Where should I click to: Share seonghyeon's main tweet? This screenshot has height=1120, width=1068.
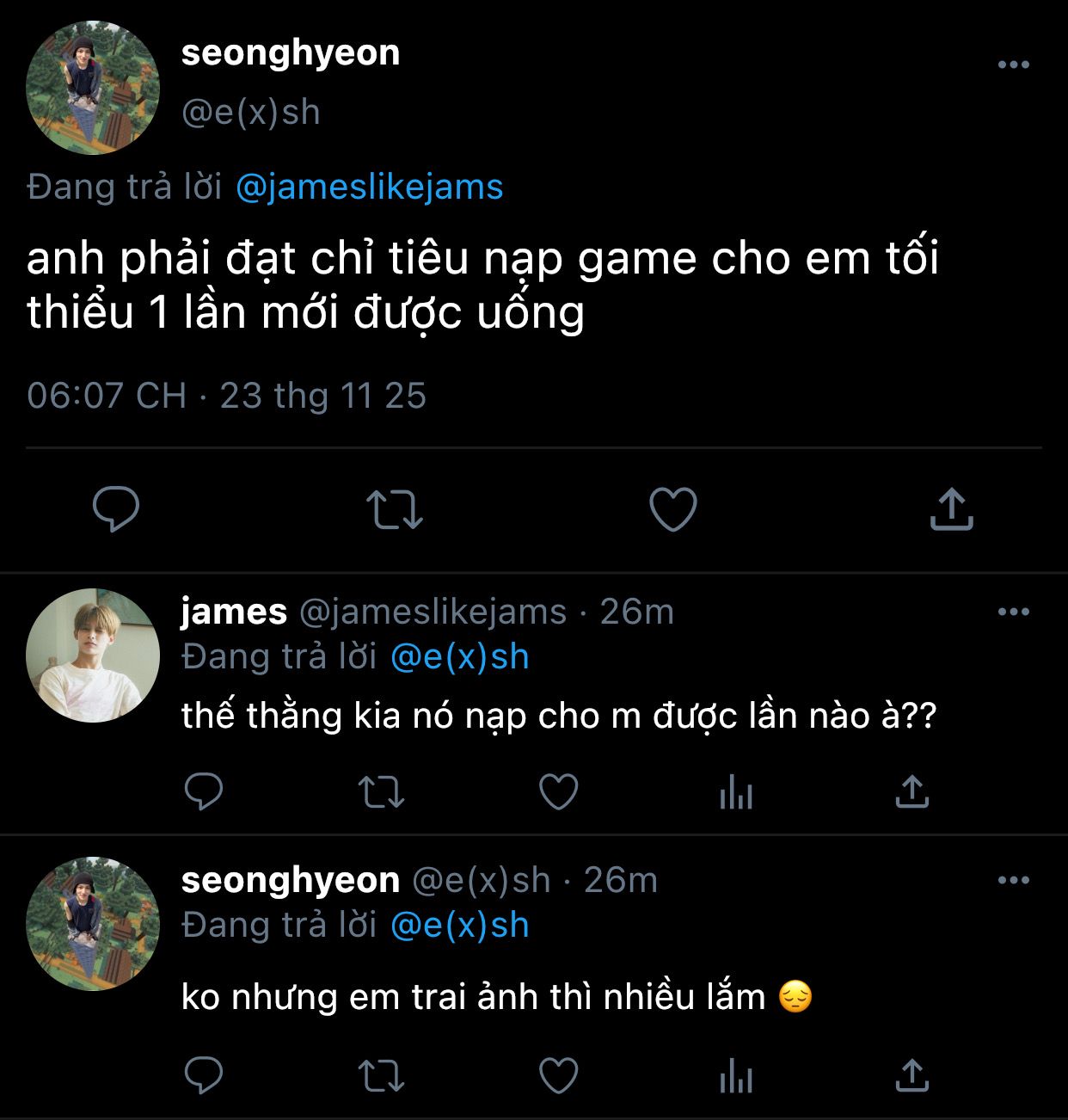(951, 509)
